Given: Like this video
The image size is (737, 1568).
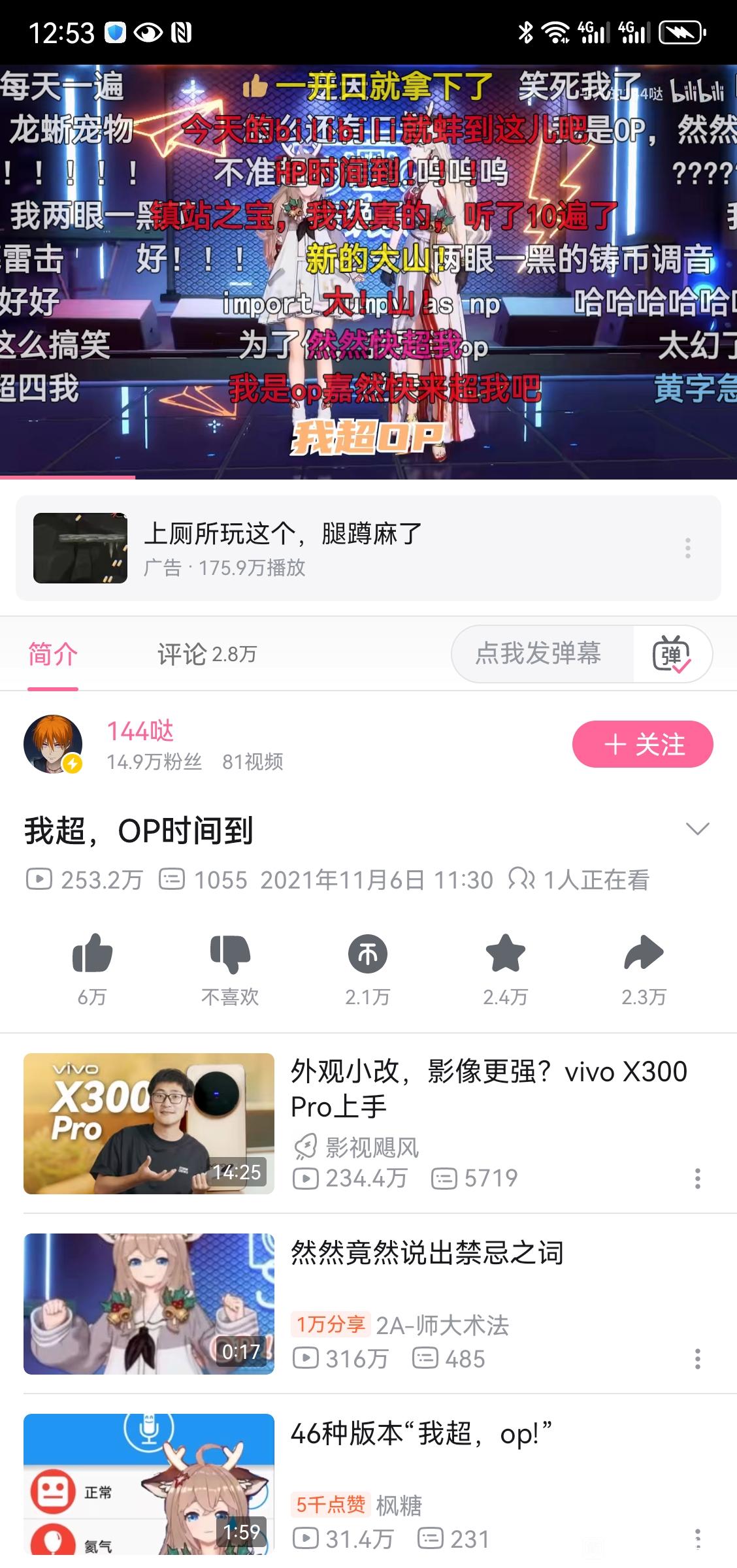Looking at the screenshot, I should 92,955.
